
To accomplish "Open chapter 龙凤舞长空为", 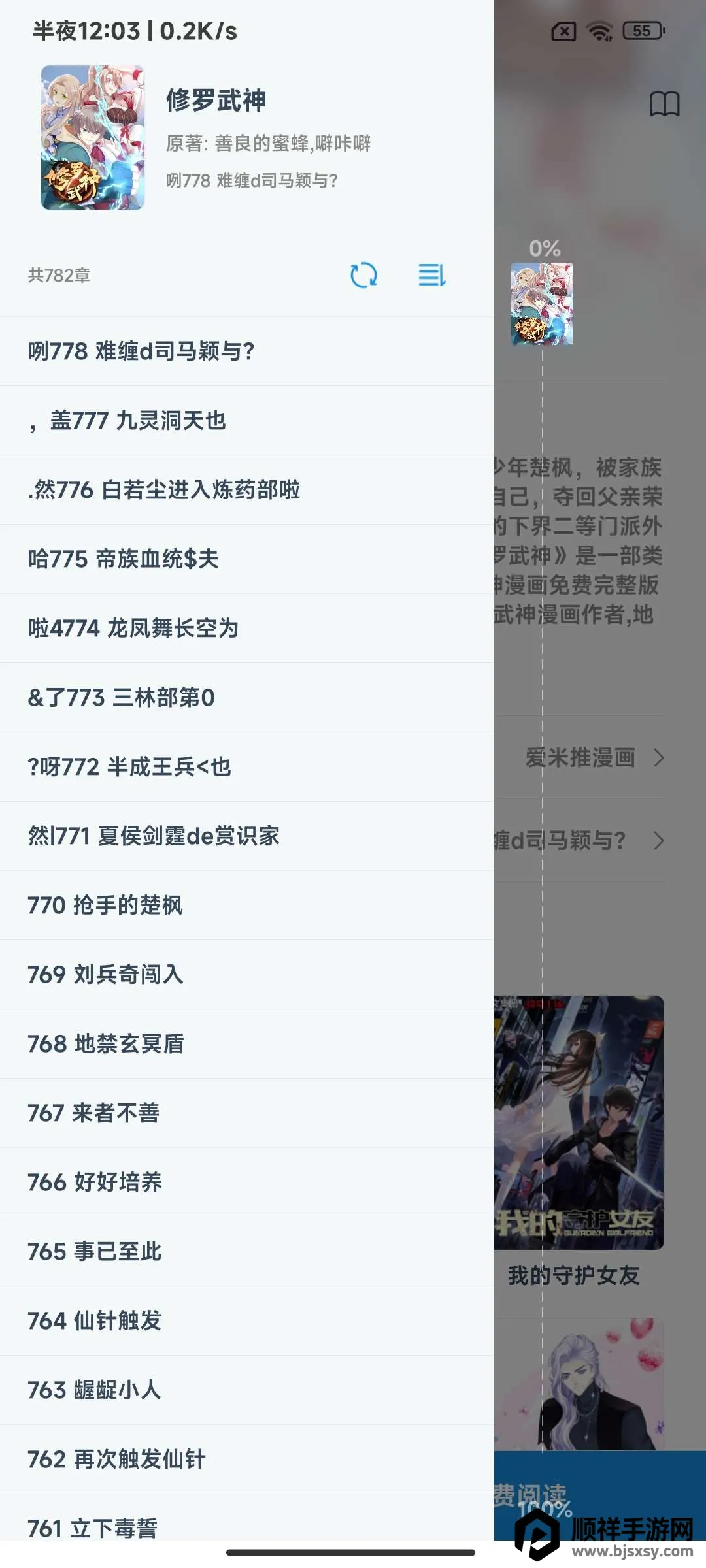I will (246, 629).
